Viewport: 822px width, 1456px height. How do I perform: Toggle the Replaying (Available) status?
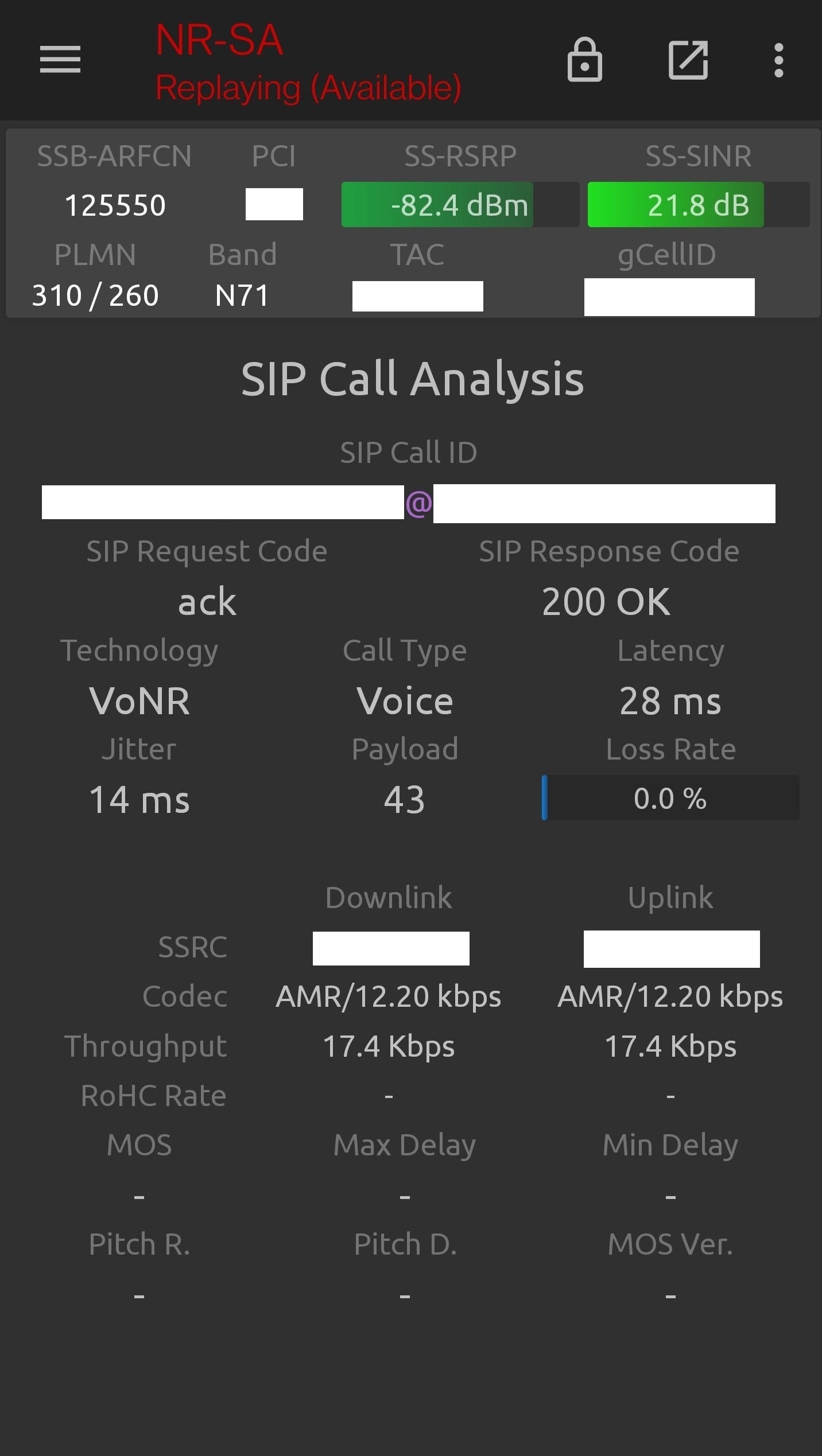tap(309, 87)
